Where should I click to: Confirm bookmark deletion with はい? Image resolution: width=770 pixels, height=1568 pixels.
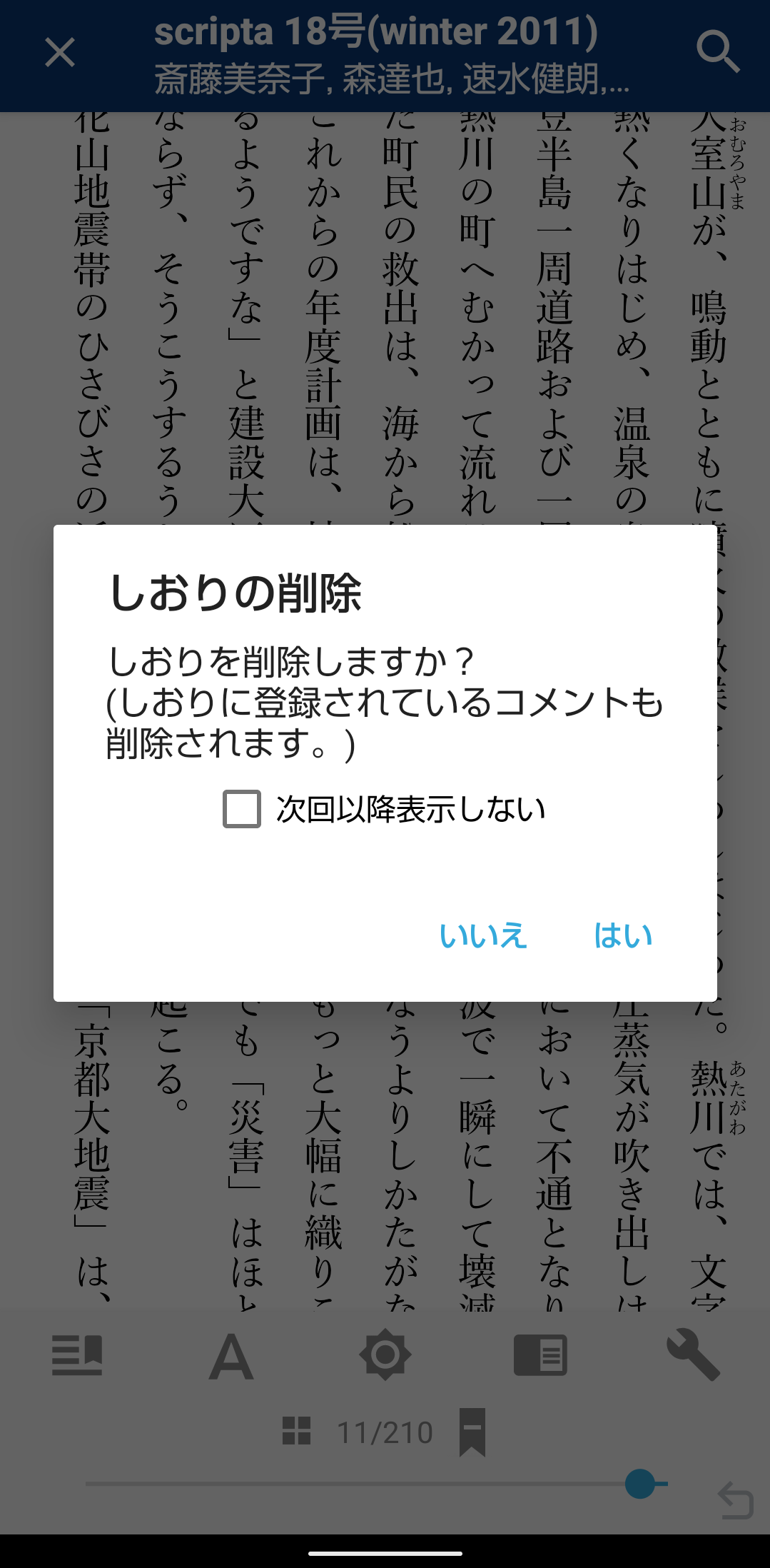(623, 935)
